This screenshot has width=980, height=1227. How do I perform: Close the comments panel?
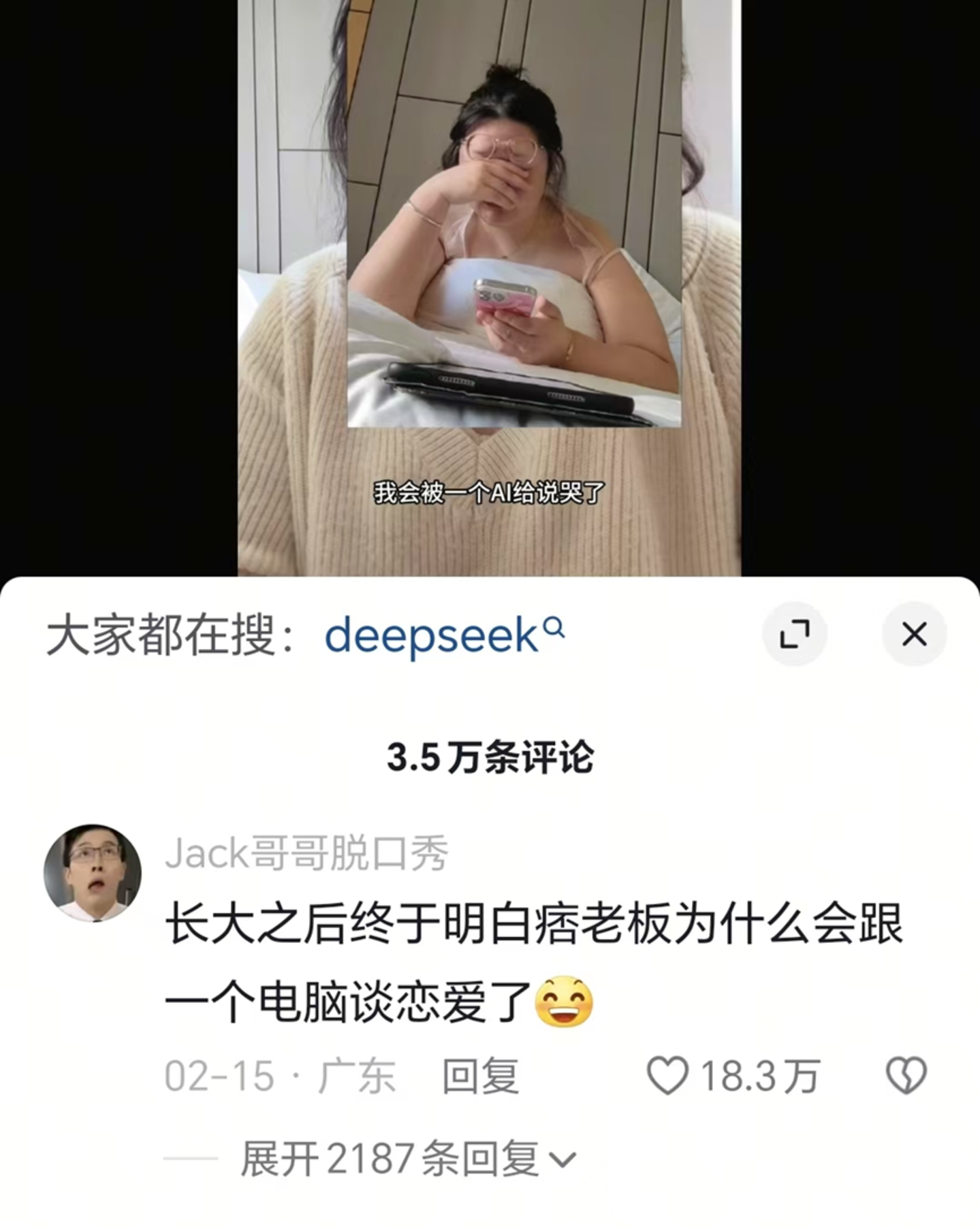914,634
